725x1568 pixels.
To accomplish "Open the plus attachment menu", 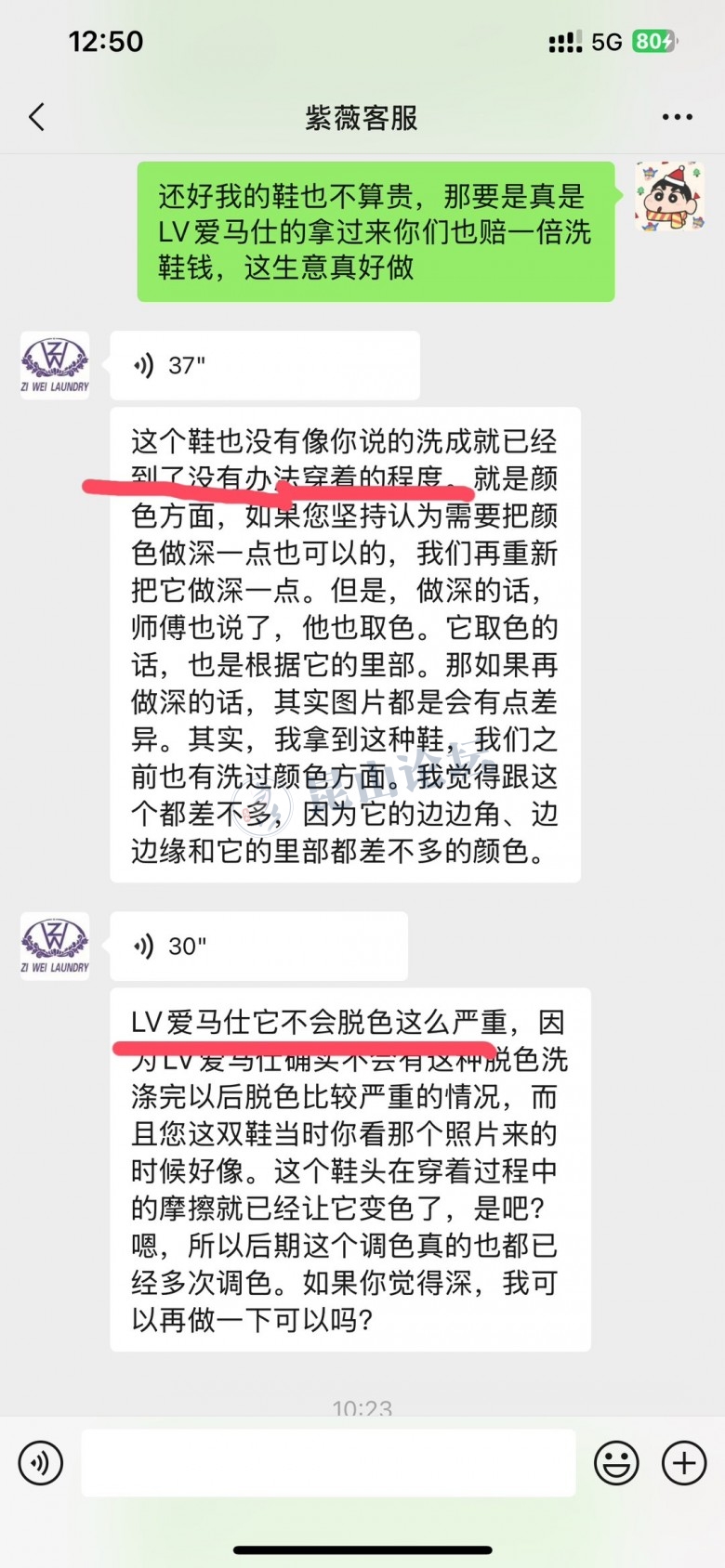I will pos(684,1463).
